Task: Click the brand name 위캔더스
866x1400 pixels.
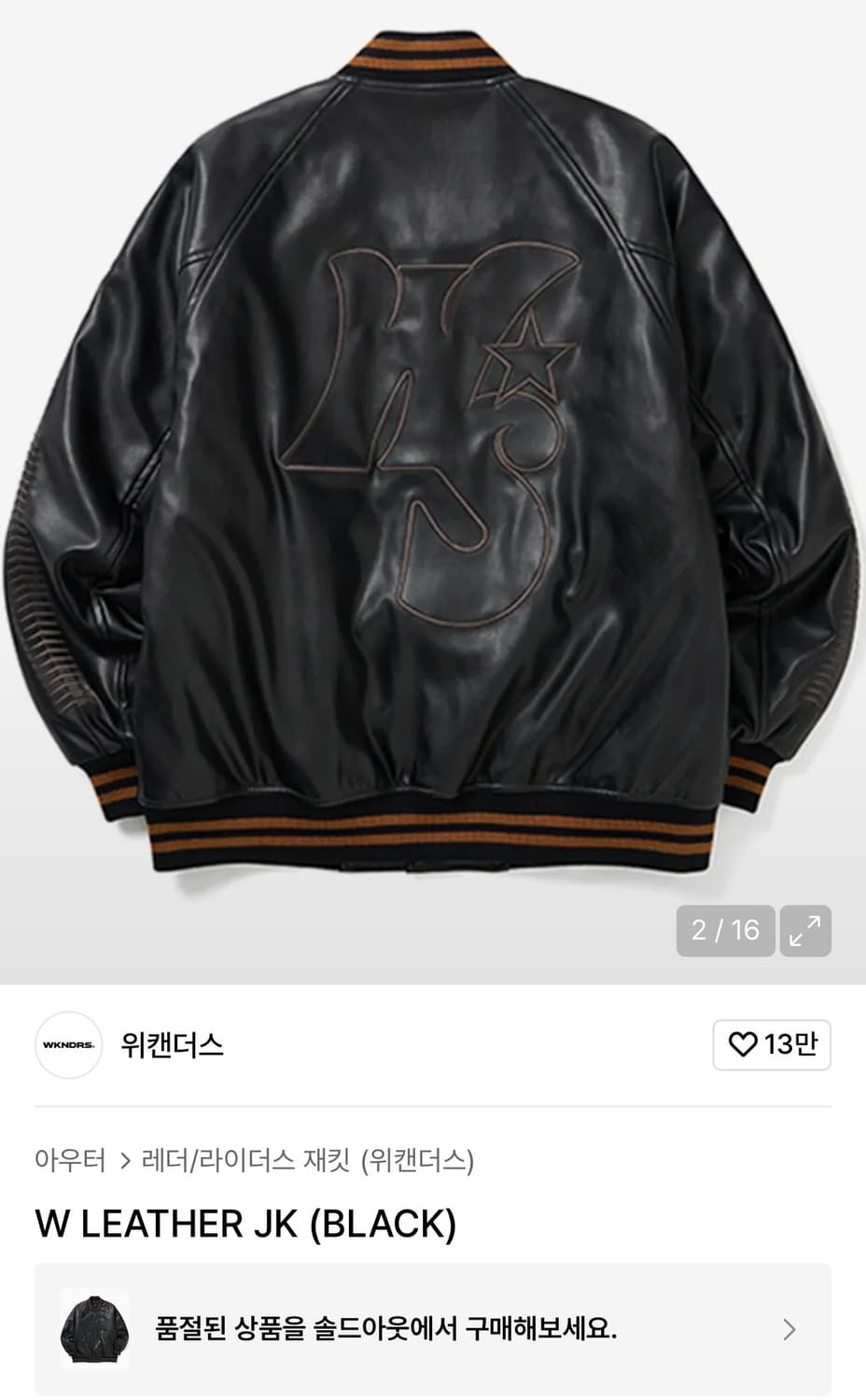Action: [171, 1046]
